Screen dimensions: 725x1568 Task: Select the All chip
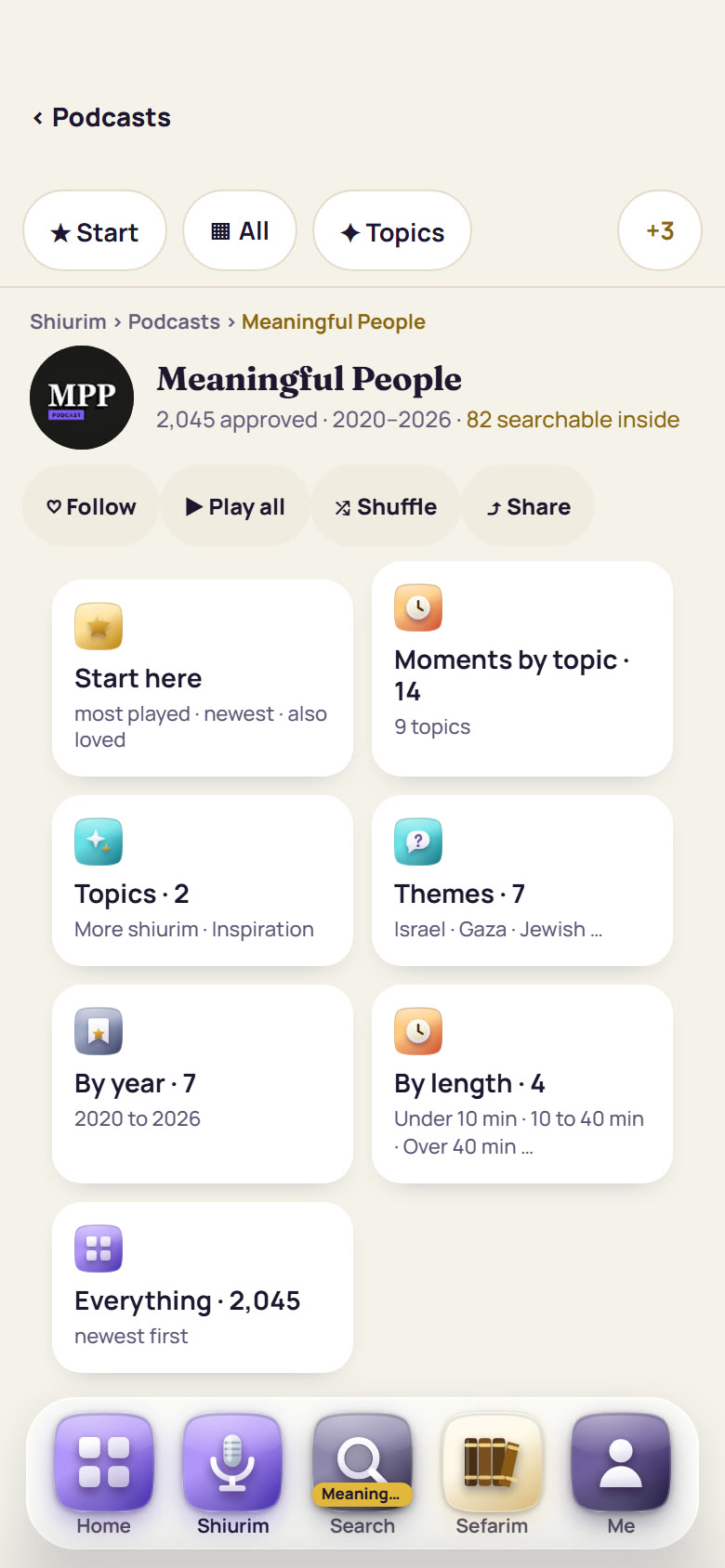[x=240, y=230]
